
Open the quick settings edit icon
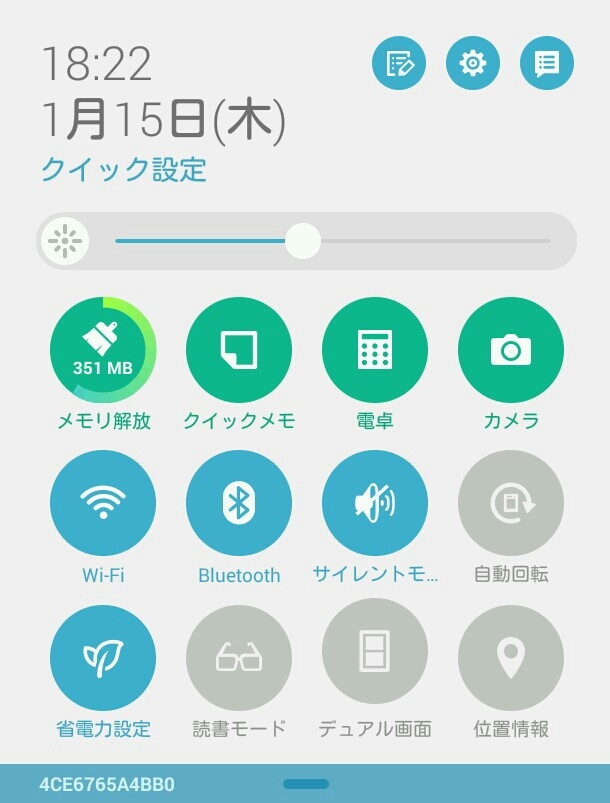tap(399, 64)
